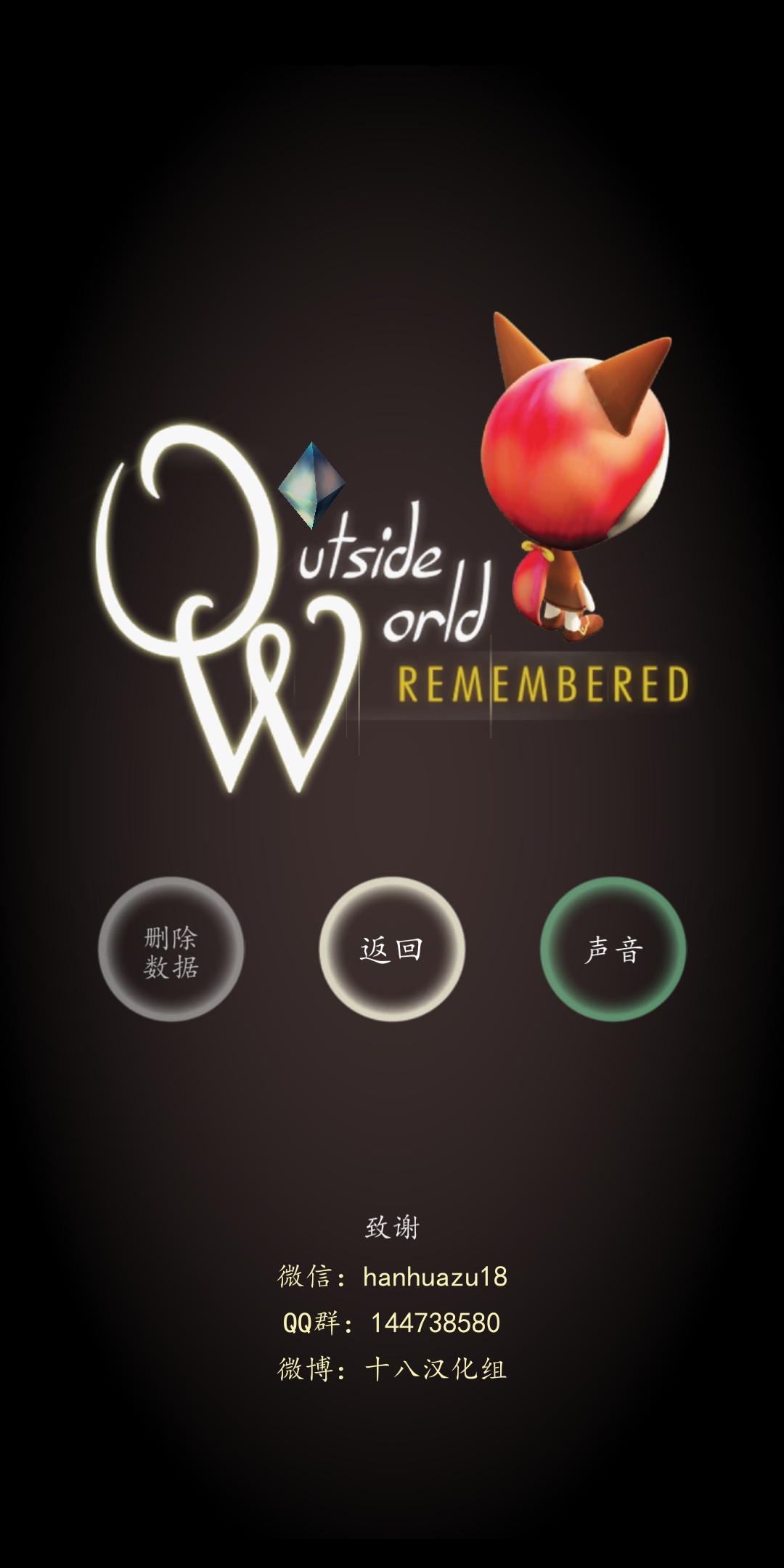
Task: Toggle the 声音 (sound) button
Action: [x=613, y=950]
